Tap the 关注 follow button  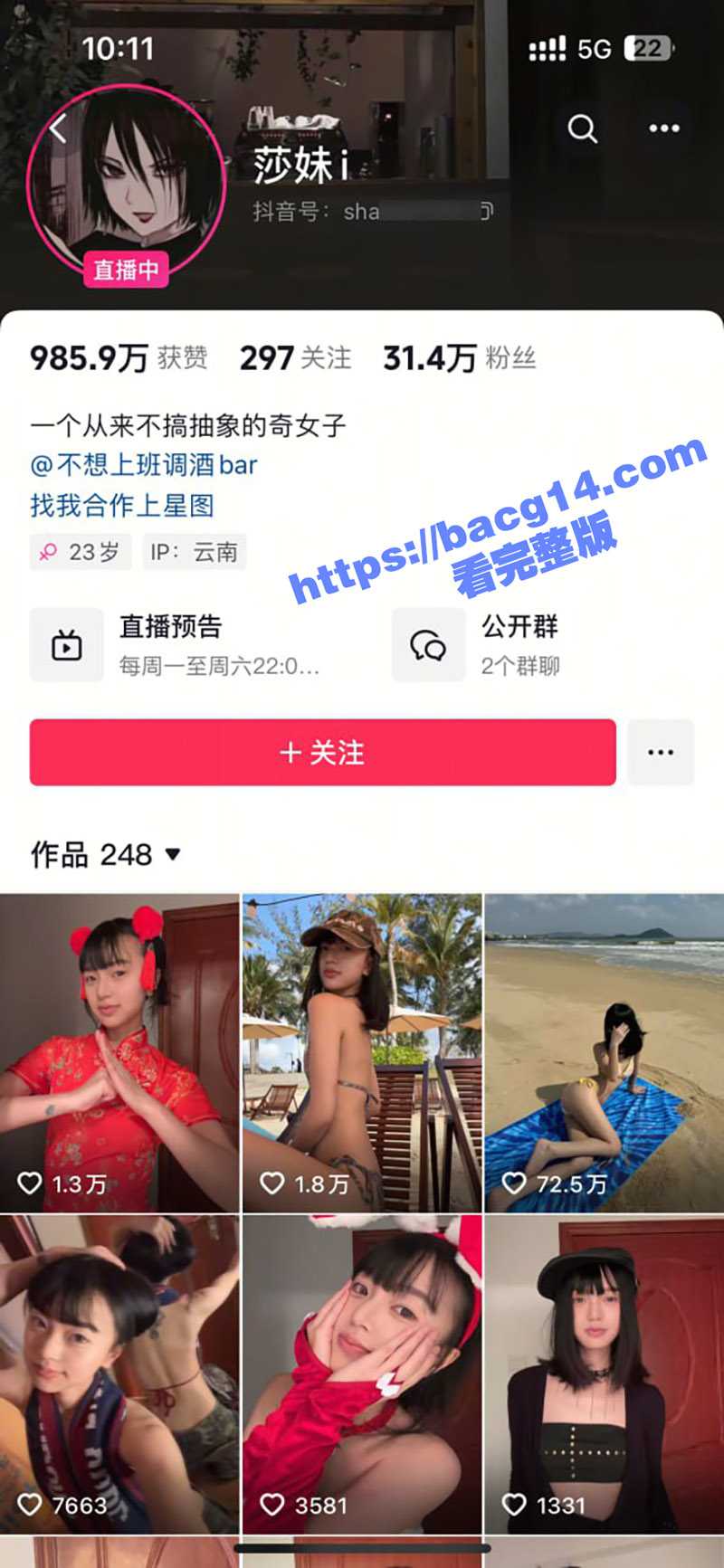[321, 752]
